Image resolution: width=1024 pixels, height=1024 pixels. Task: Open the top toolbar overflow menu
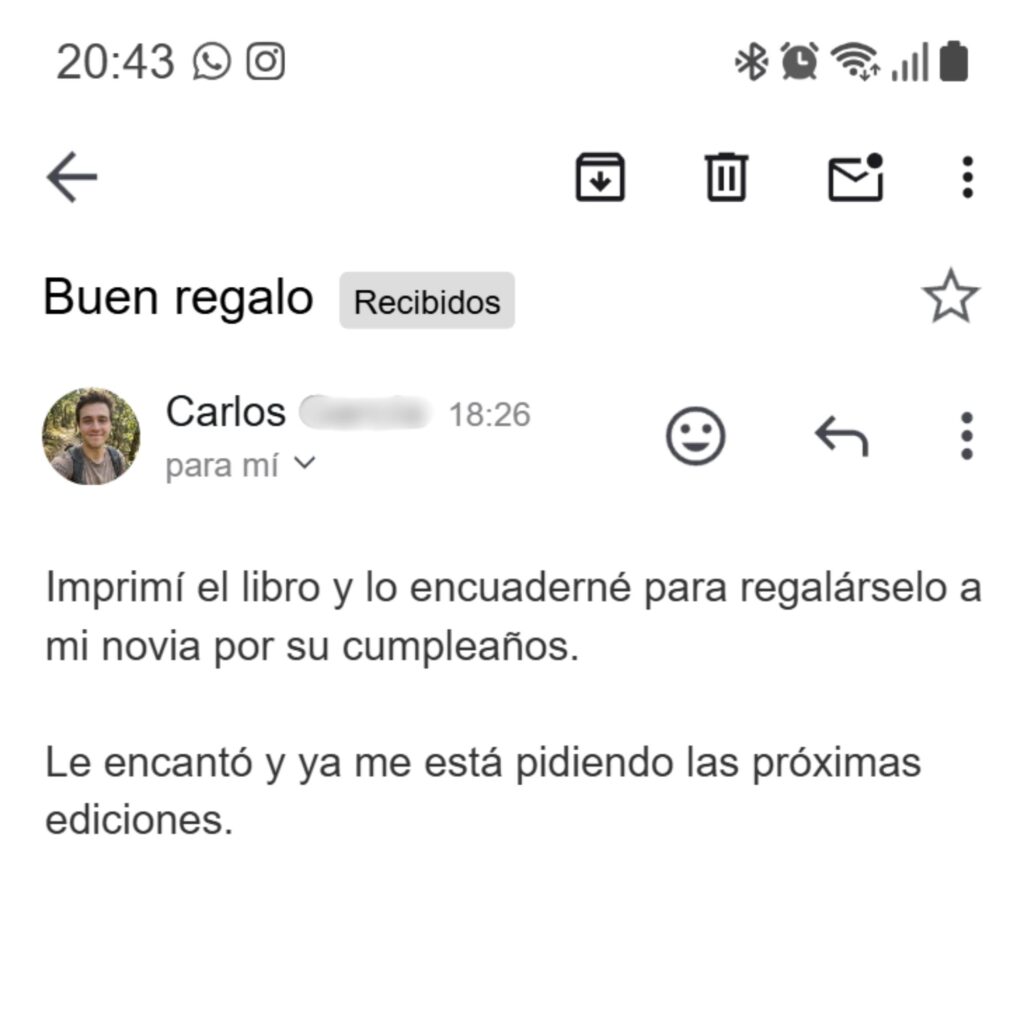(x=966, y=178)
